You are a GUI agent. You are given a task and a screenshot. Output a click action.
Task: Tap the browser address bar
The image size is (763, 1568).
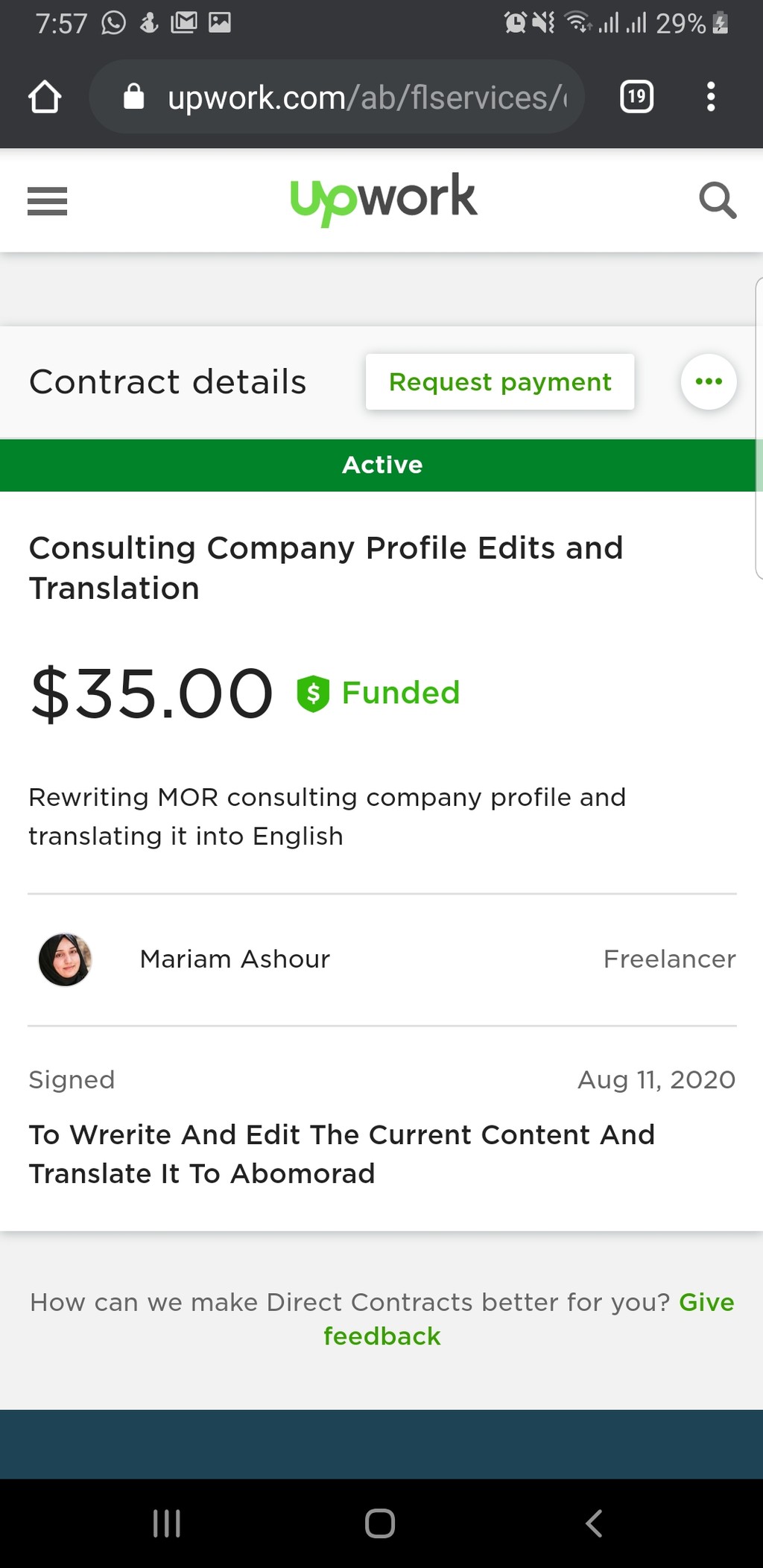[x=337, y=97]
